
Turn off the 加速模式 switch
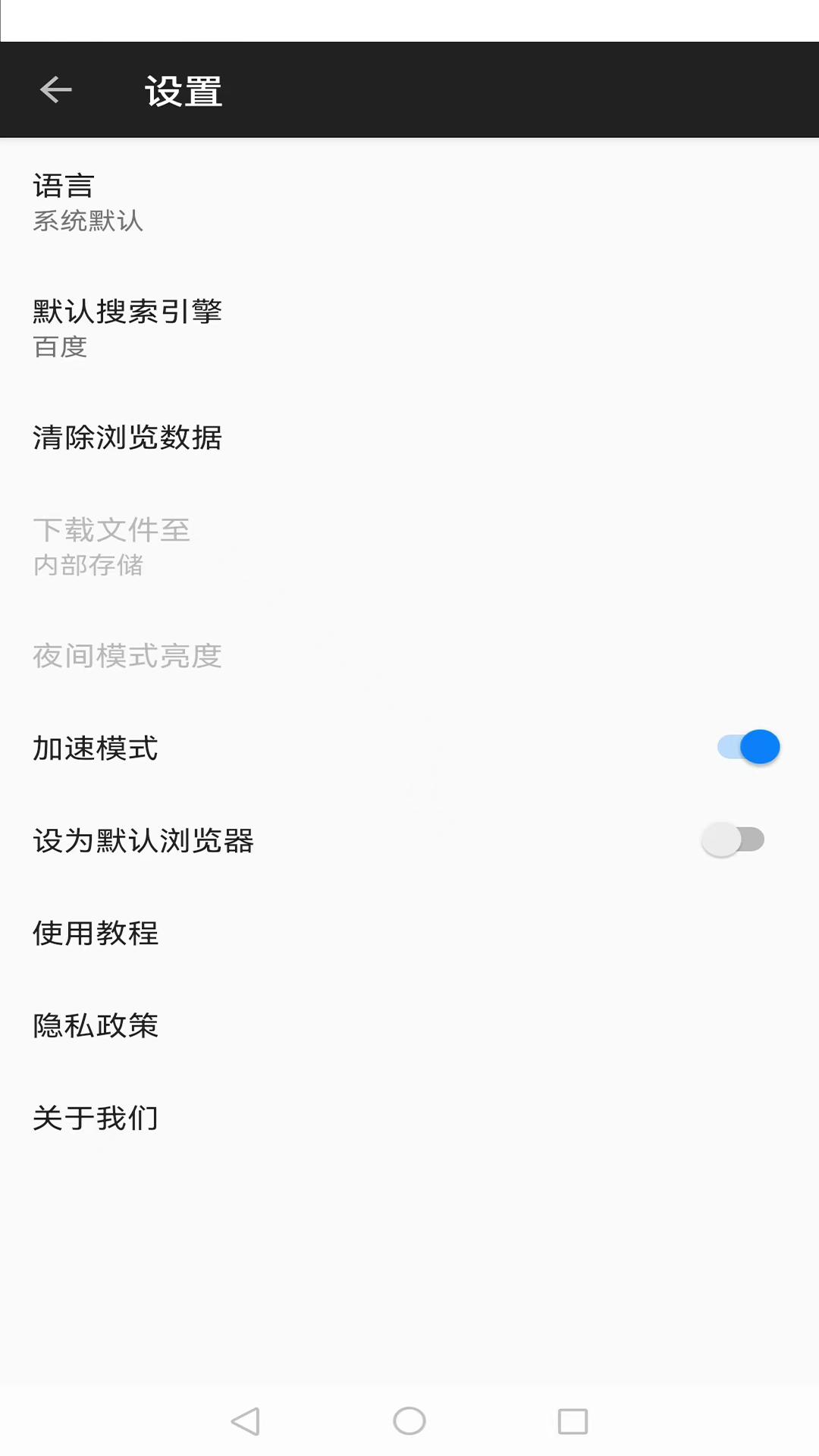click(x=748, y=748)
